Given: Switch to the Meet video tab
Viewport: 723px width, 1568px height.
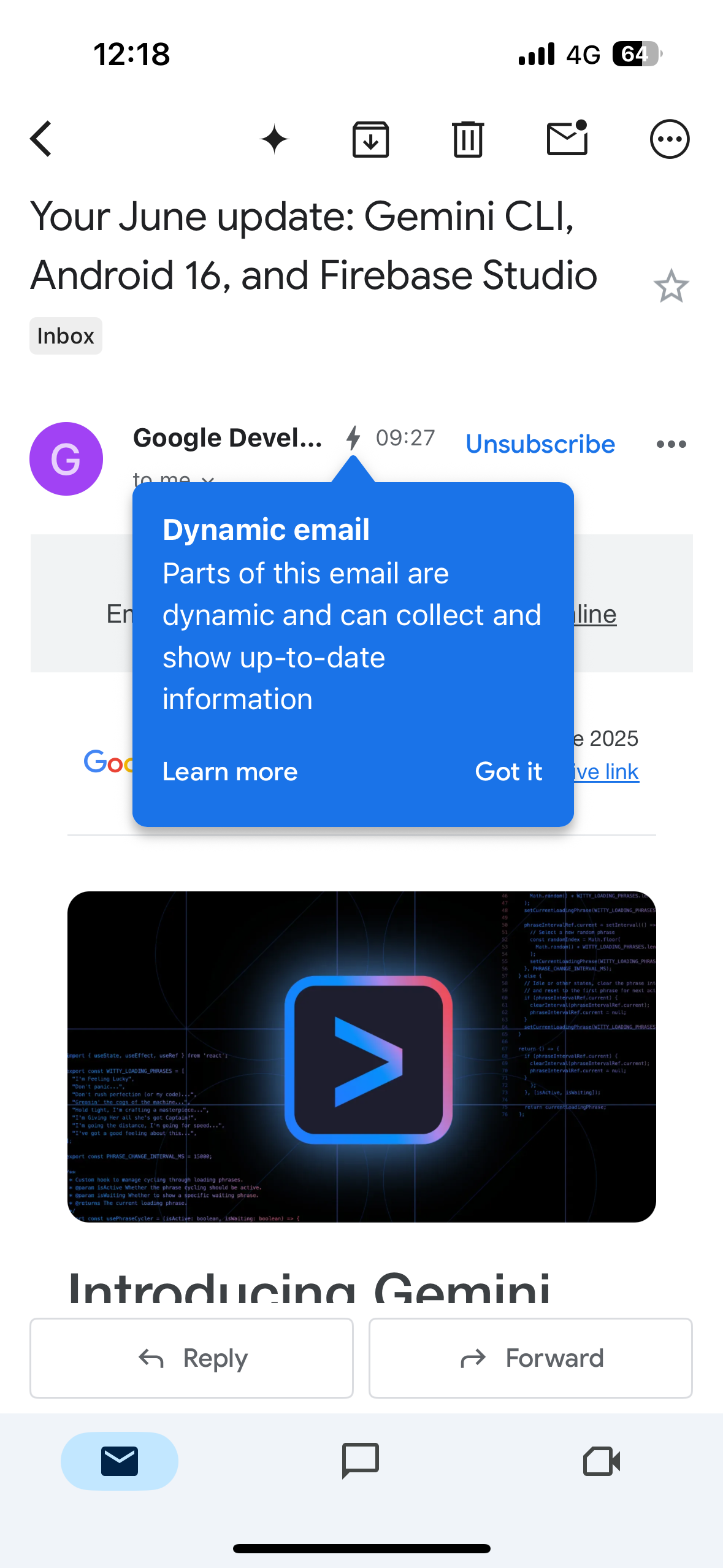Looking at the screenshot, I should click(602, 1461).
